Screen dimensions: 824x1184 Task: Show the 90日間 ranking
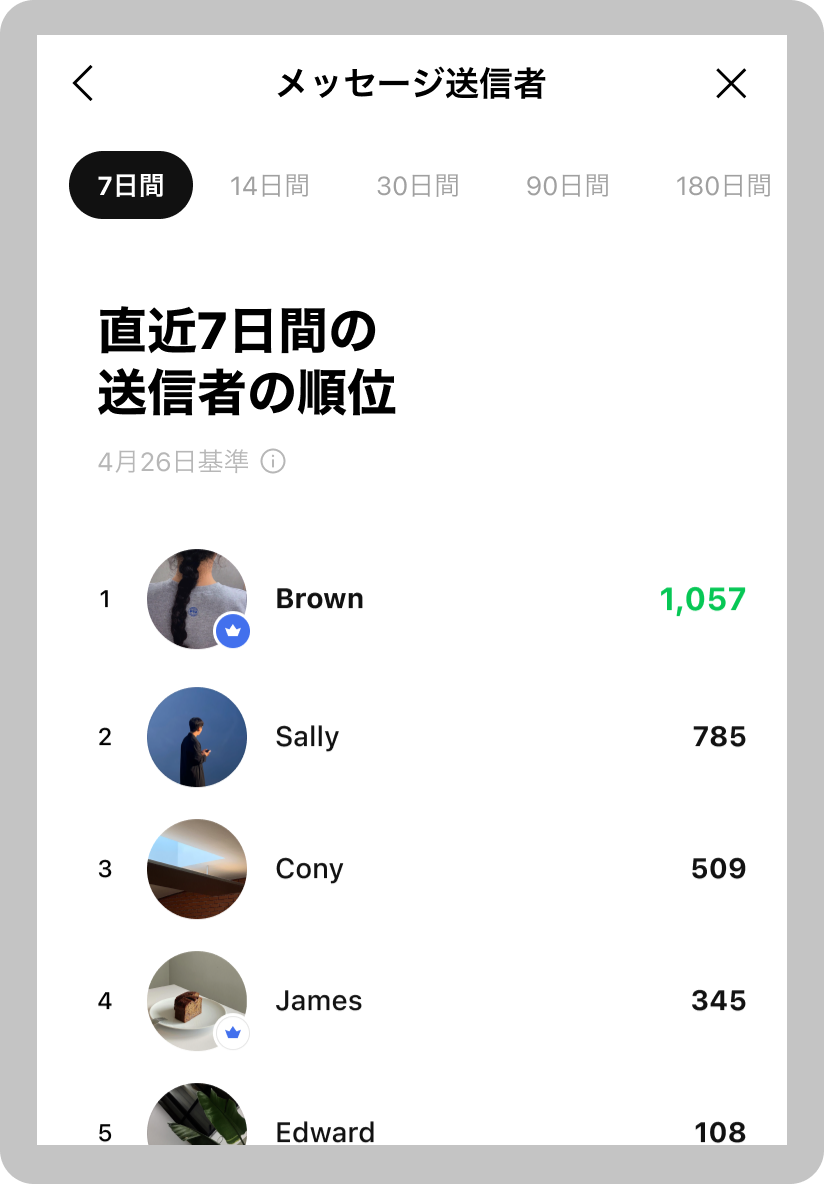567,186
